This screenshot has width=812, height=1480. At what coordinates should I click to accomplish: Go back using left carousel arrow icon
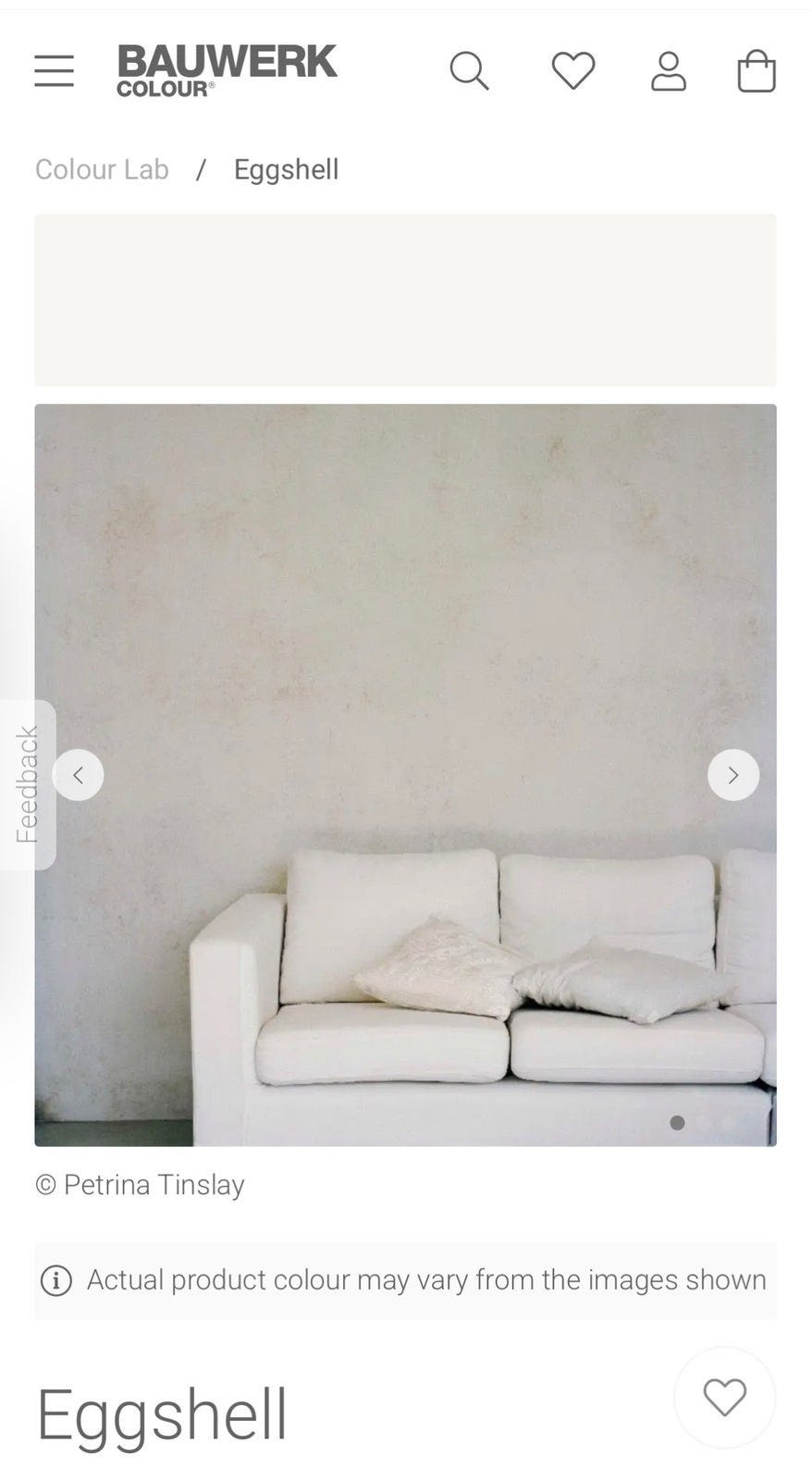click(x=79, y=774)
